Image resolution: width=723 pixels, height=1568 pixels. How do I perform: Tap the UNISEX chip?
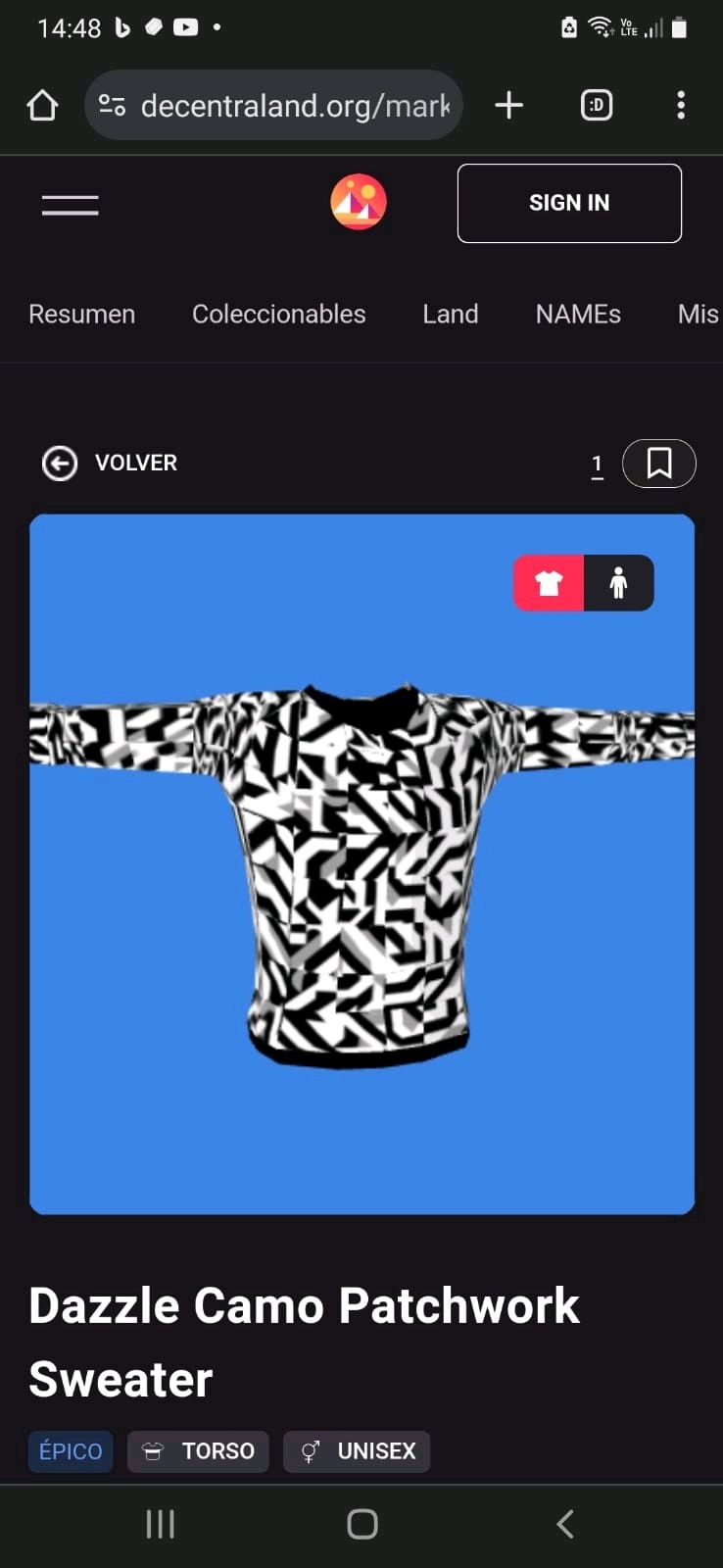[x=357, y=1451]
